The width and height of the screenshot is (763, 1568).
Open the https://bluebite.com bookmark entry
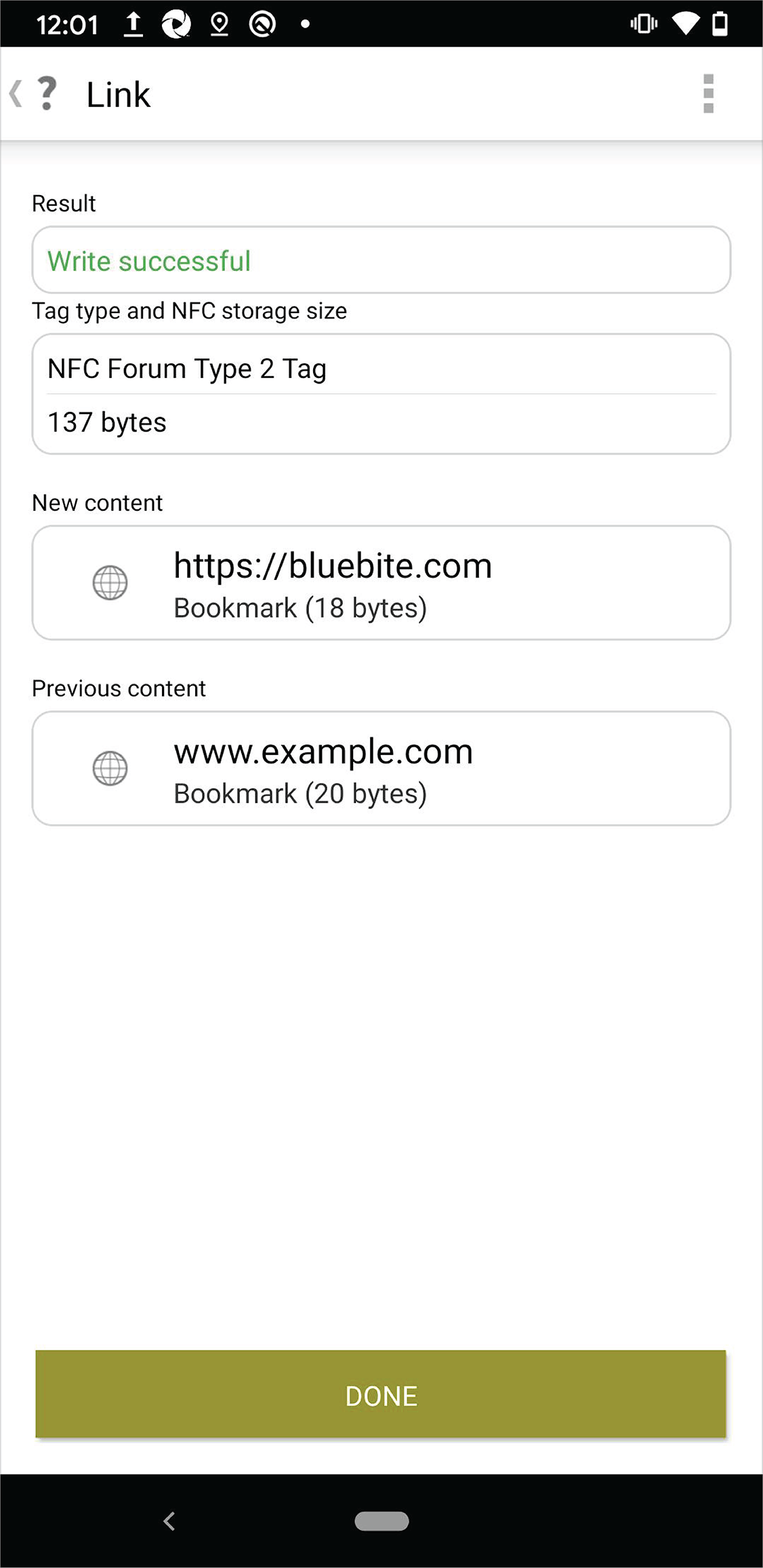[381, 582]
